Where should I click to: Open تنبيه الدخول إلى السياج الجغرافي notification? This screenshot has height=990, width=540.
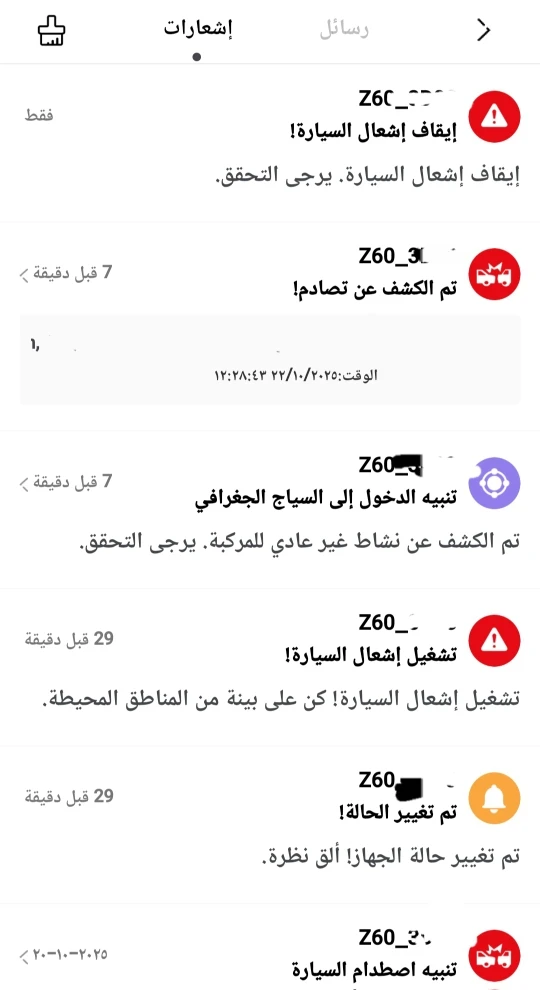coord(270,510)
